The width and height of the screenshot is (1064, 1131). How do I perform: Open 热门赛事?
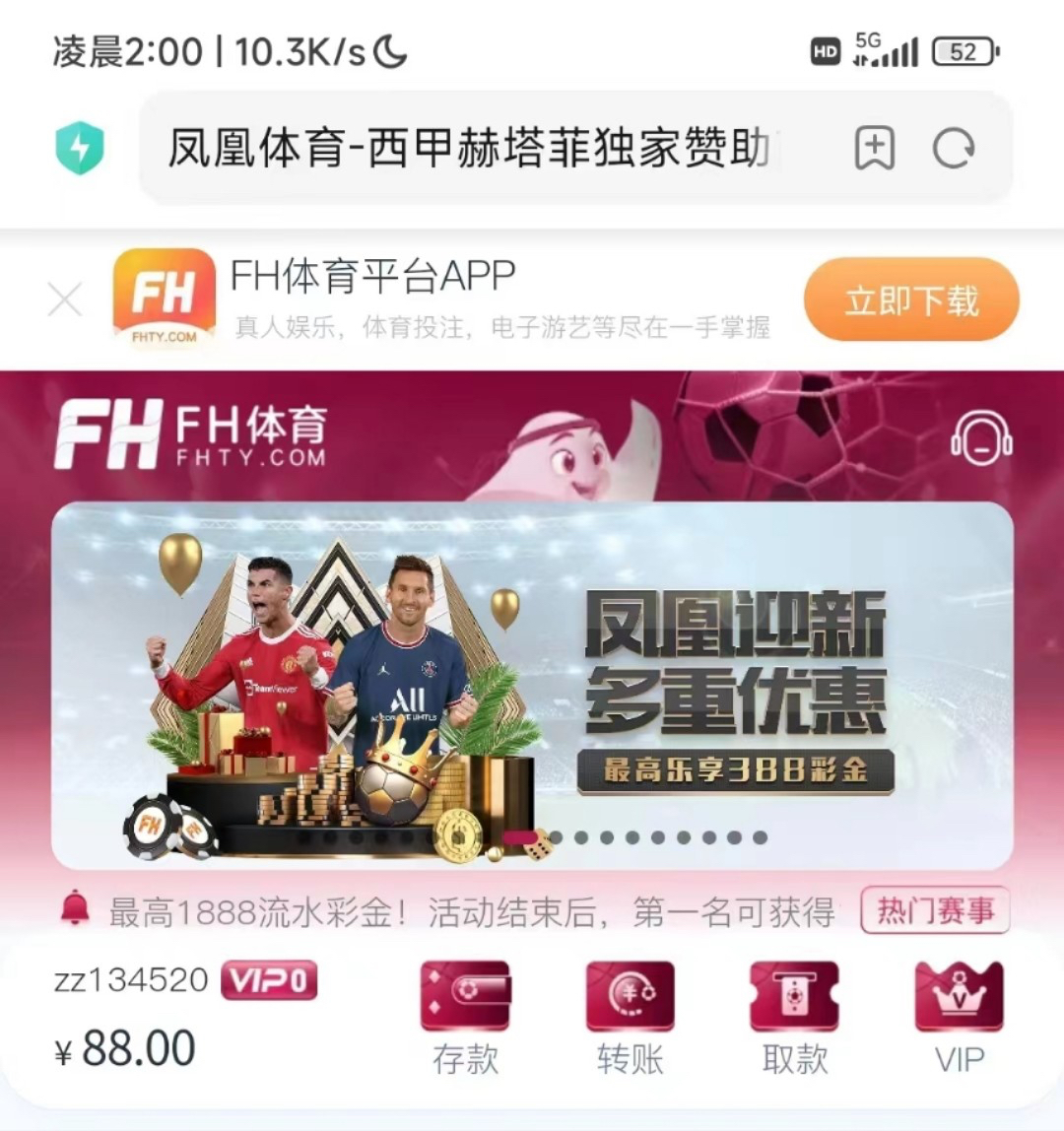(935, 910)
